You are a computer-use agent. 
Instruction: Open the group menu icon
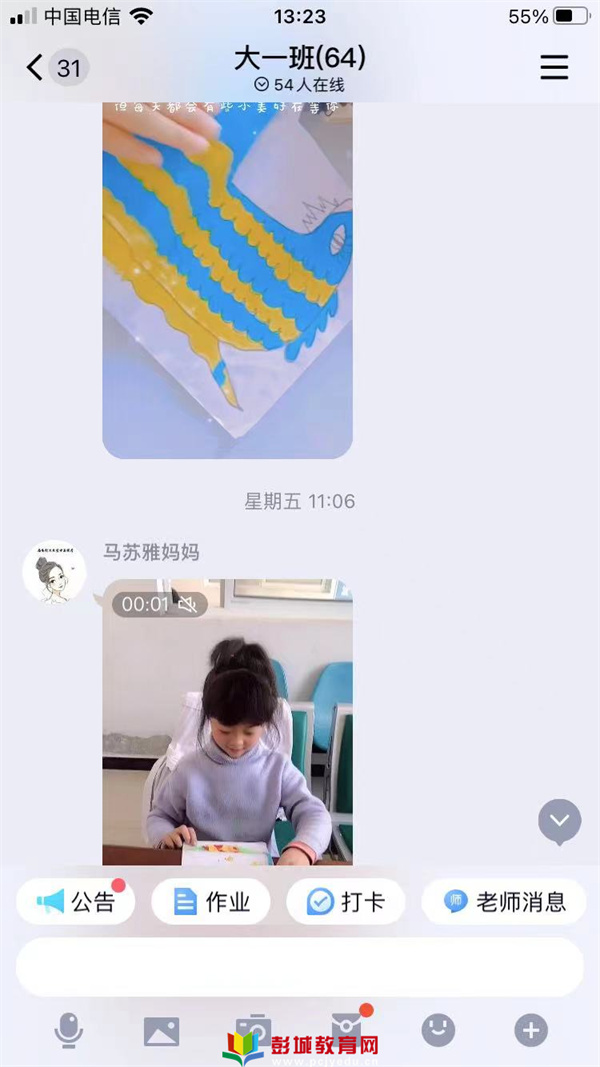(x=554, y=67)
